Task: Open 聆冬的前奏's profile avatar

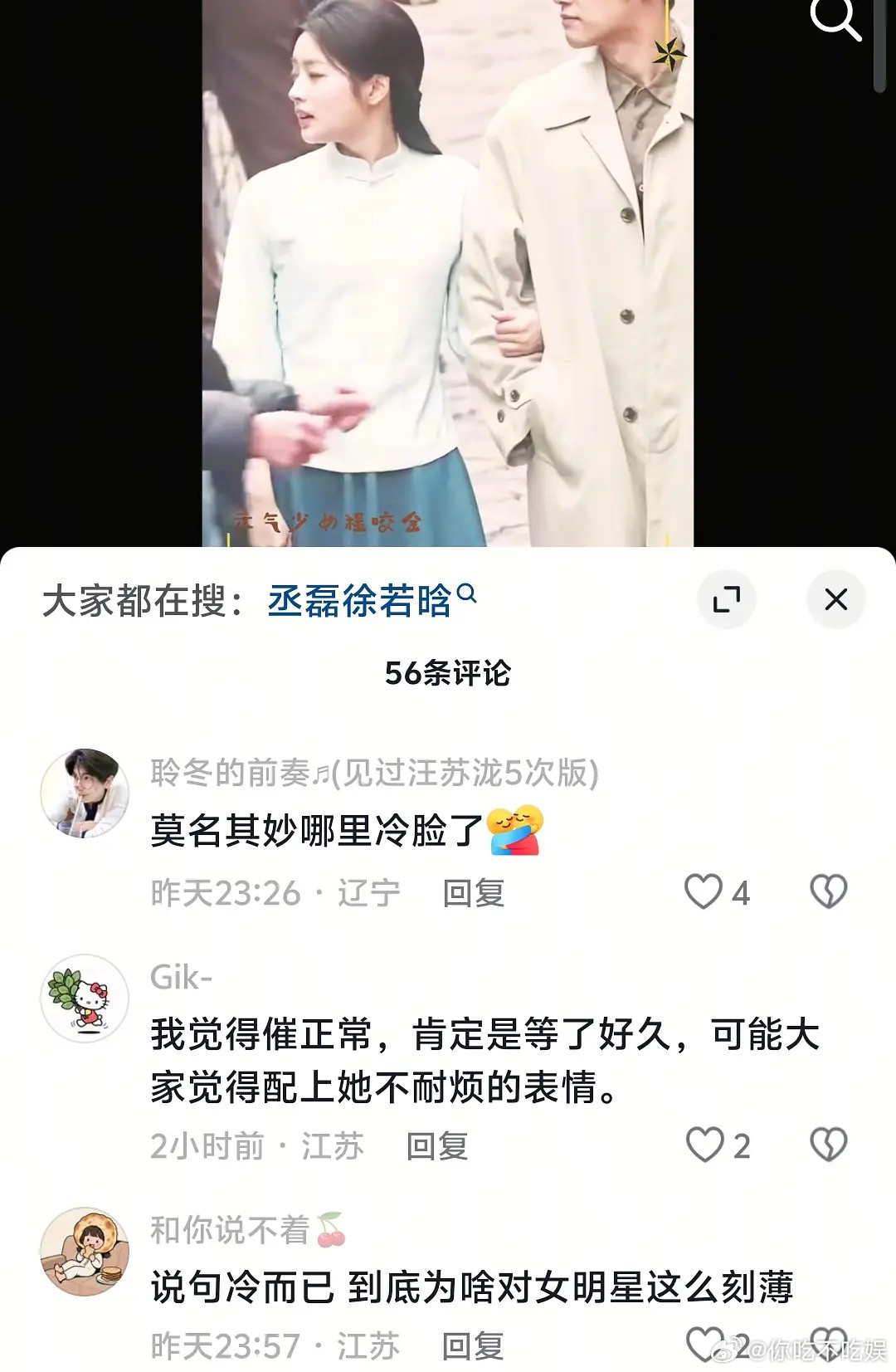Action: 84,793
